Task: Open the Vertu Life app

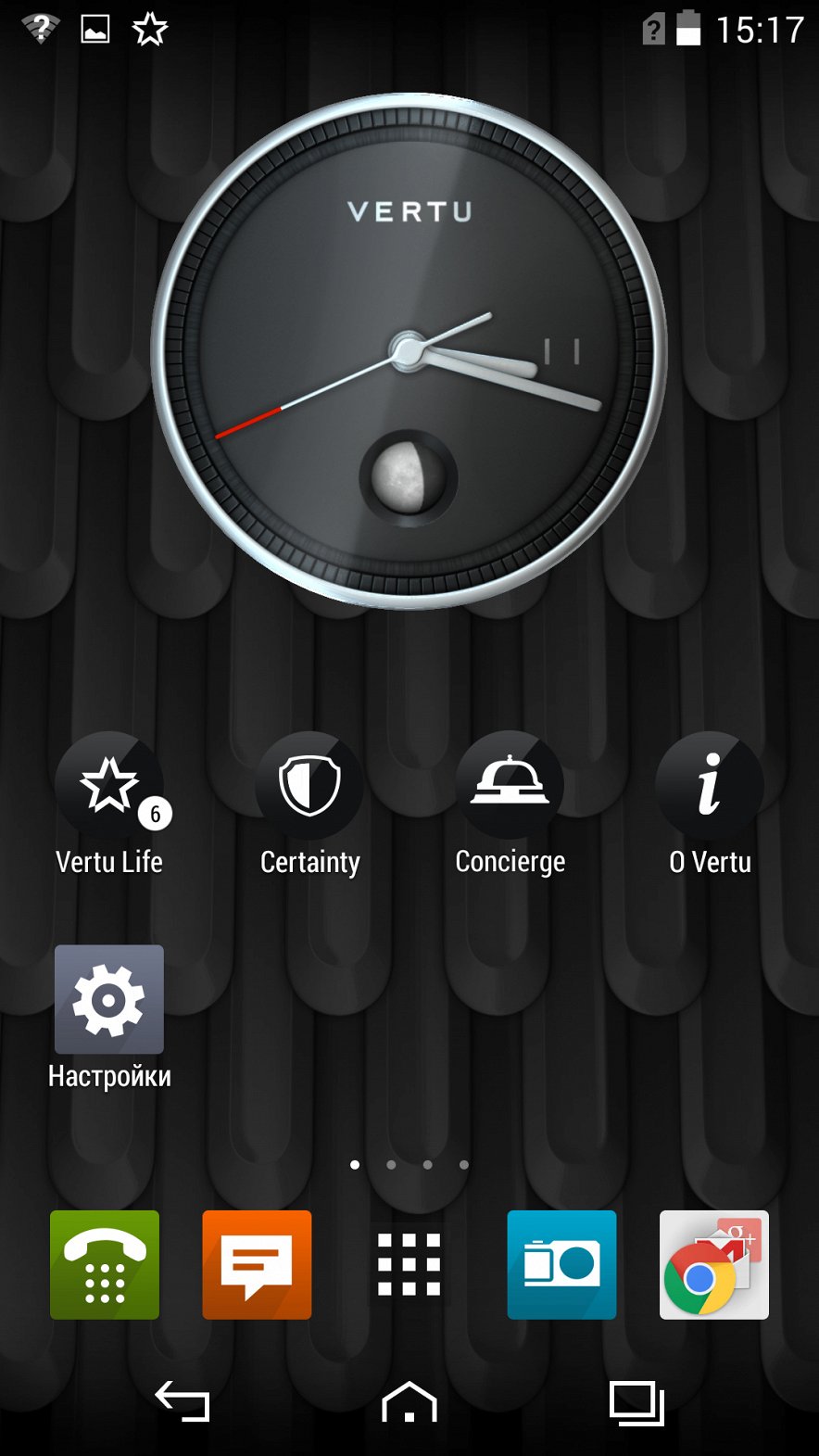Action: [109, 786]
